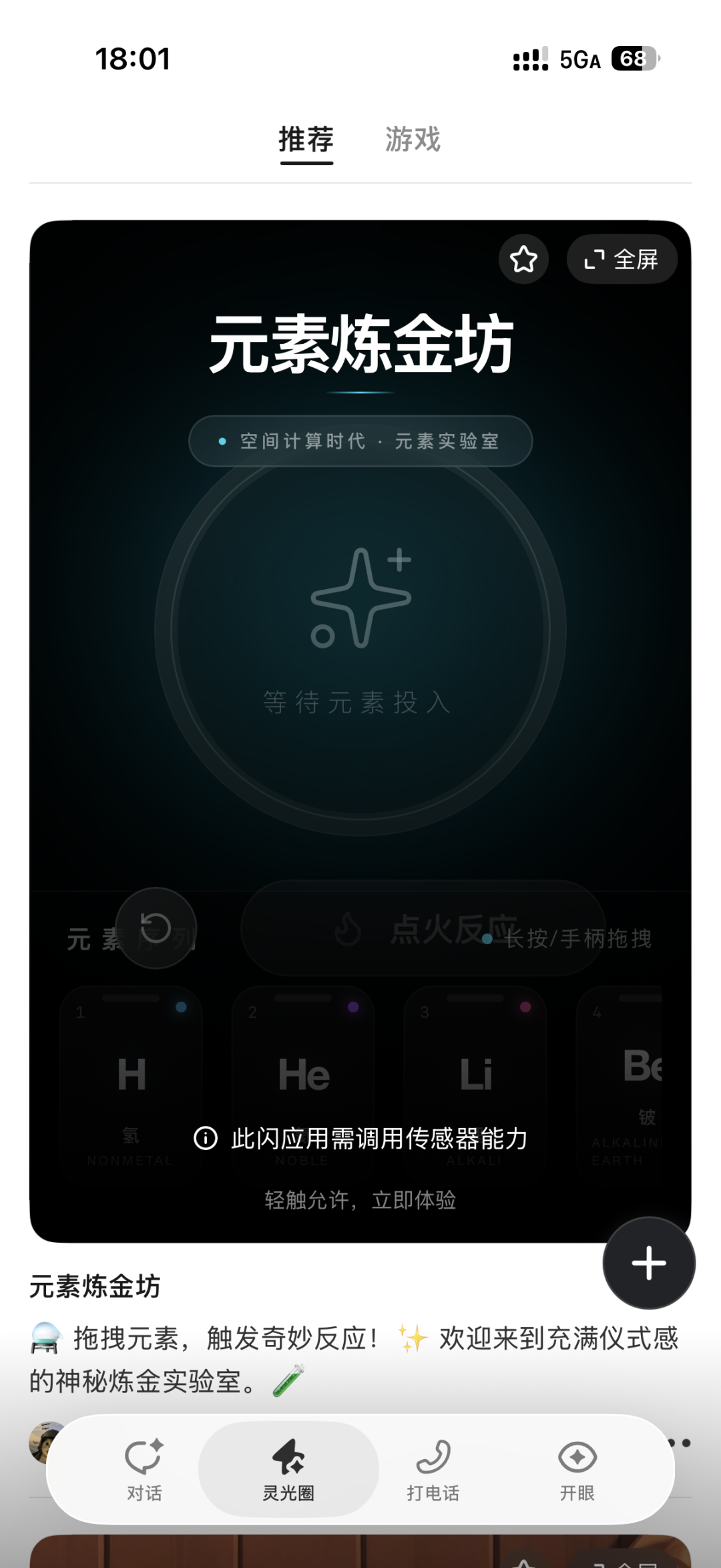The width and height of the screenshot is (721, 1568).
Task: Tap the plus floating button
Action: coord(648,1263)
